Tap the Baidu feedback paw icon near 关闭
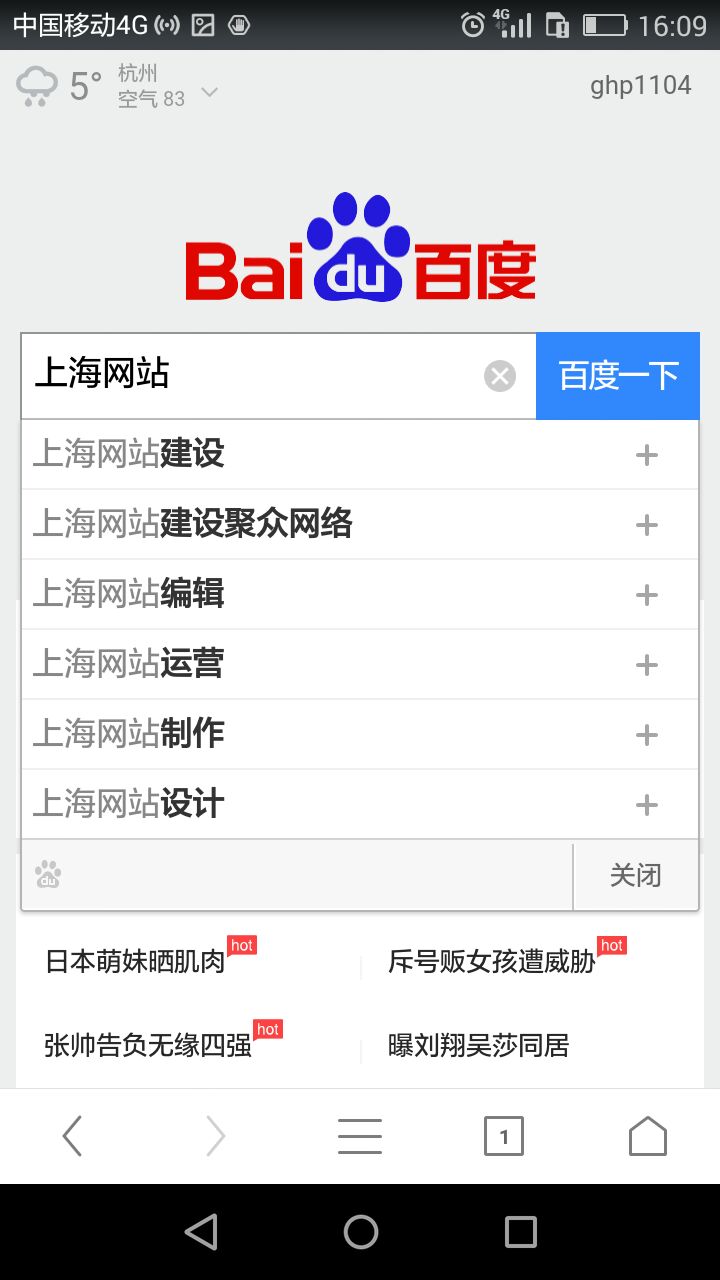 click(x=47, y=875)
